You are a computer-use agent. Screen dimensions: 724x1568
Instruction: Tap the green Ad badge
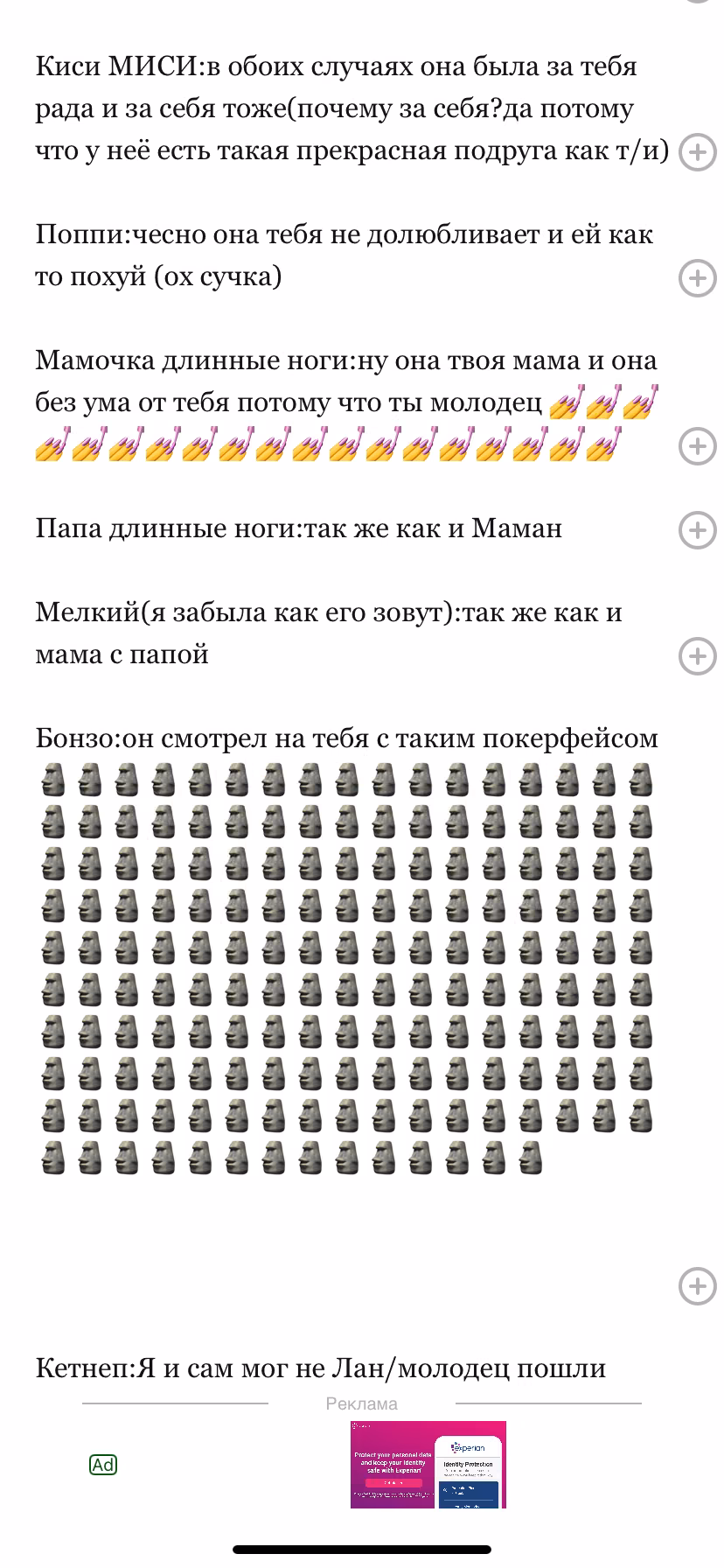[103, 1465]
